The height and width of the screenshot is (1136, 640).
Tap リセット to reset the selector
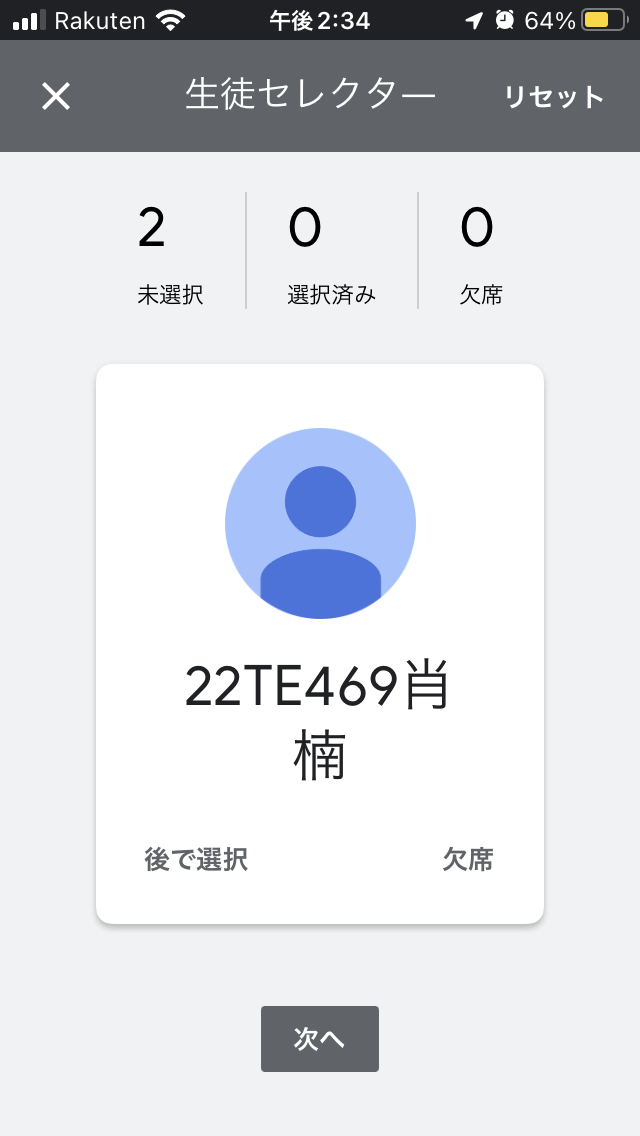pyautogui.click(x=554, y=96)
